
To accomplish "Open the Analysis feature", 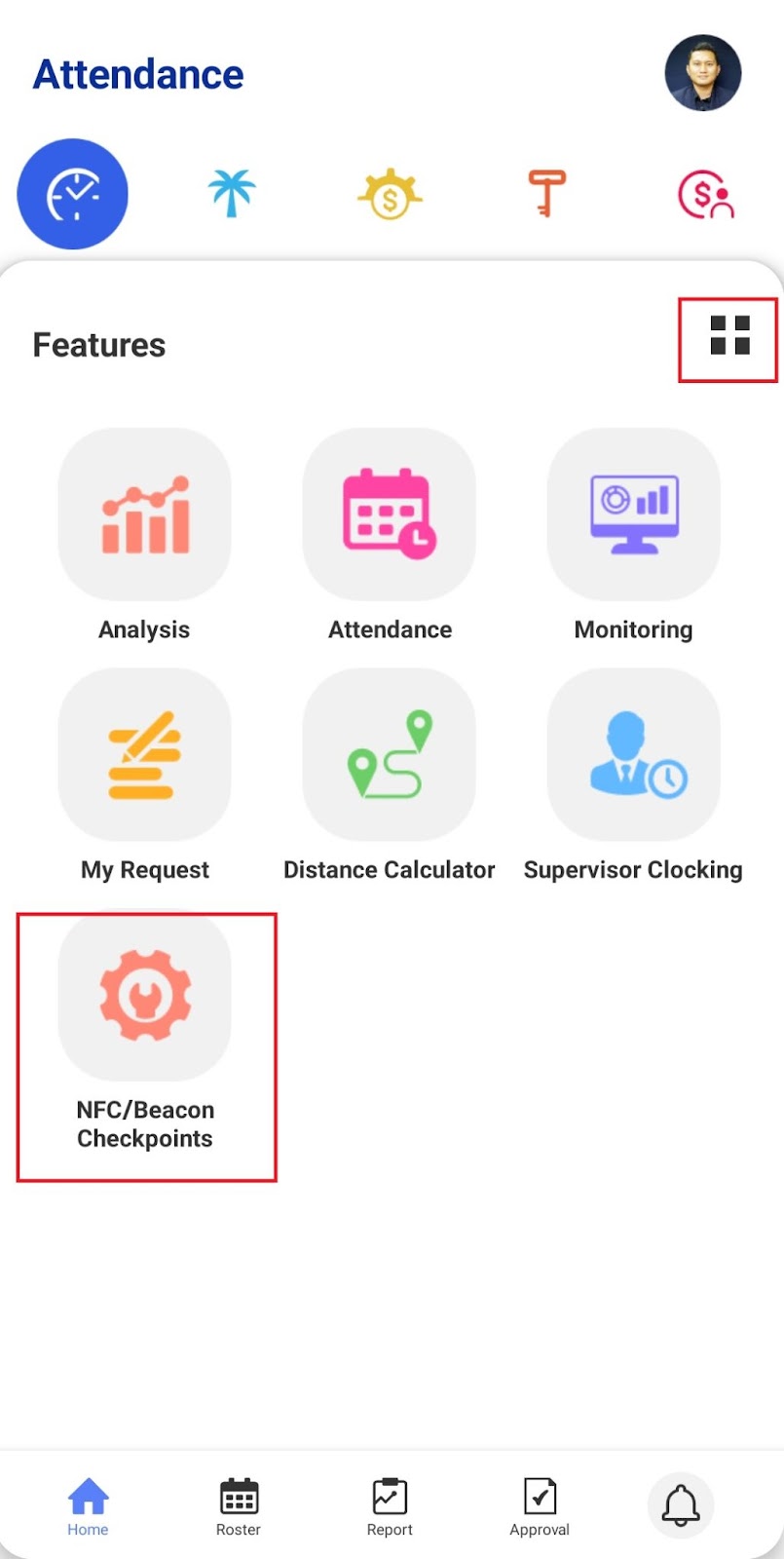I will (144, 536).
